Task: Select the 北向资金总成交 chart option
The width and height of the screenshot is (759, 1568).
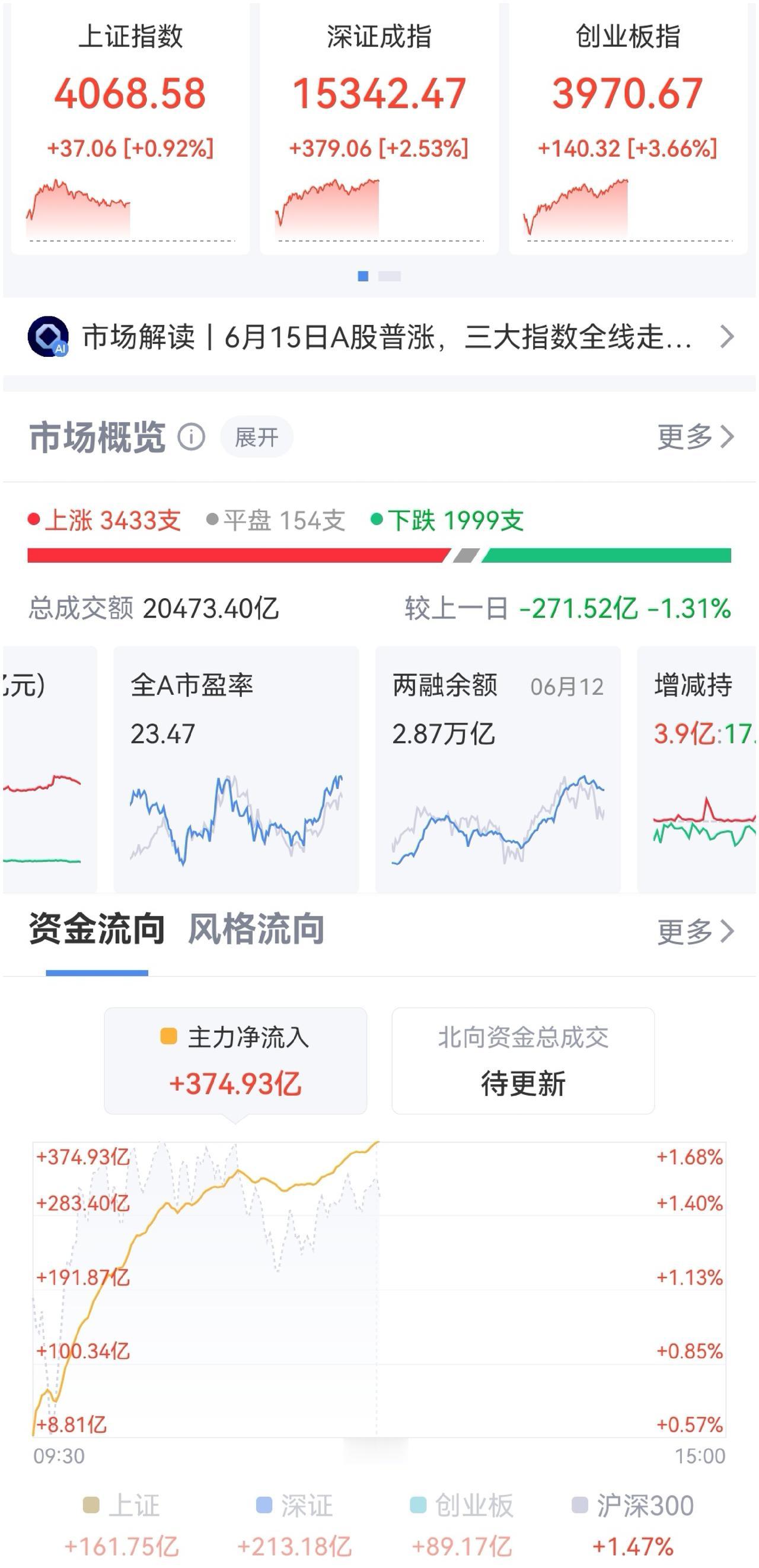Action: (524, 1061)
